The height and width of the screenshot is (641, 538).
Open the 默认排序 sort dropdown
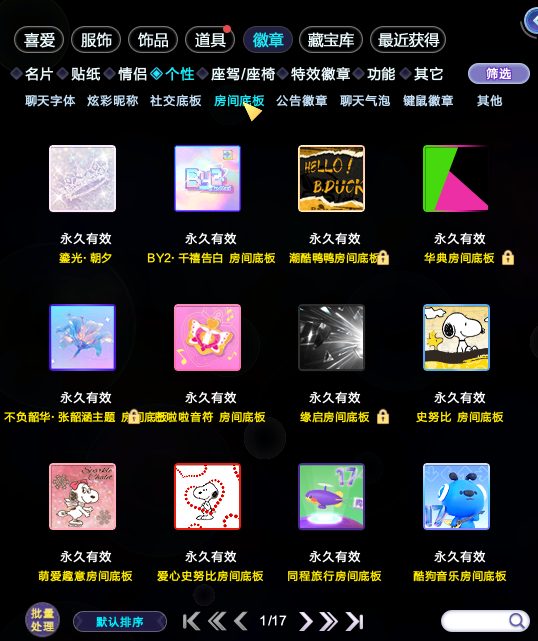point(120,622)
